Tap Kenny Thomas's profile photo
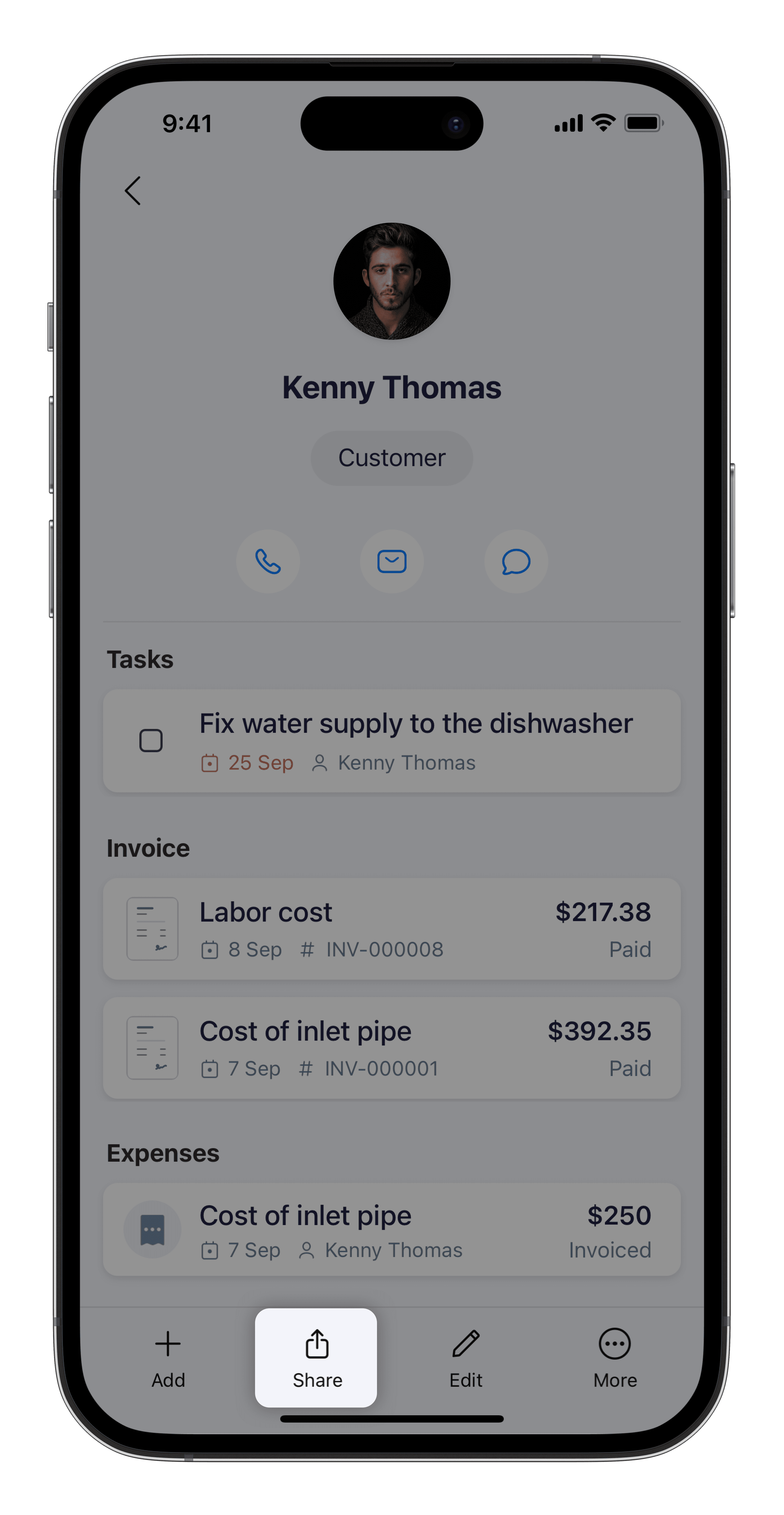 [x=392, y=281]
